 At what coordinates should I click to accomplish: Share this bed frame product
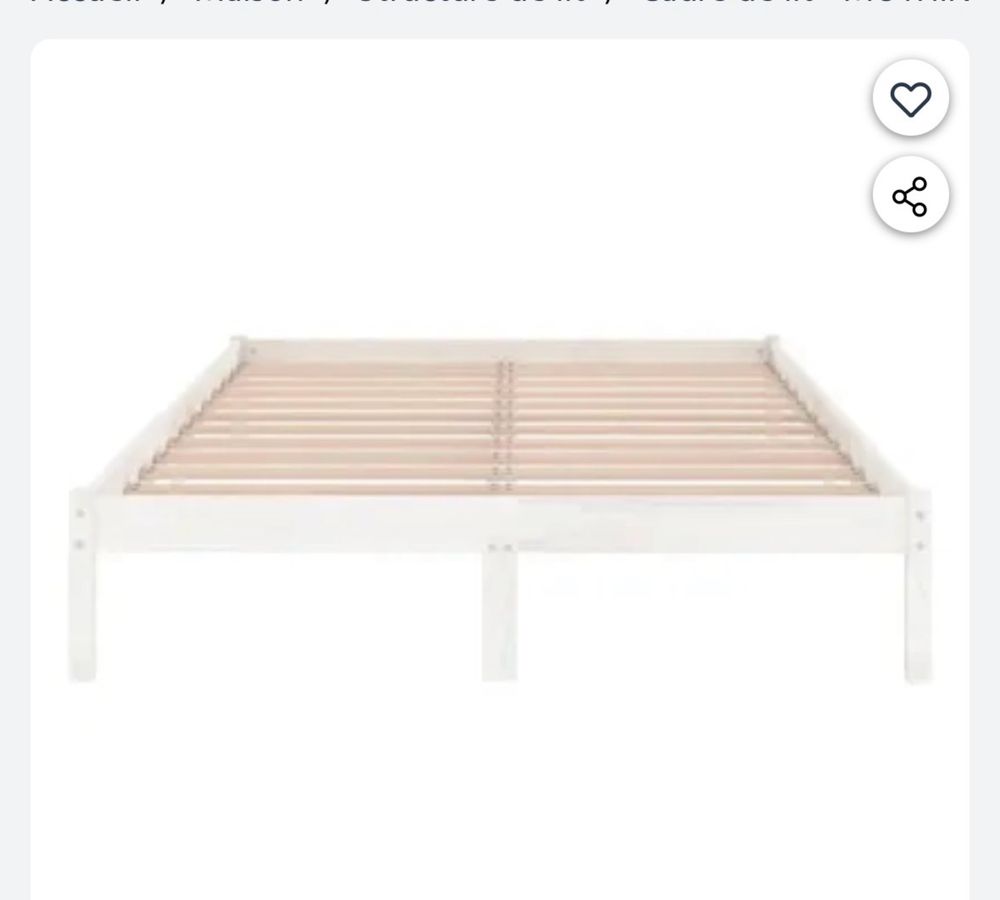coord(910,196)
